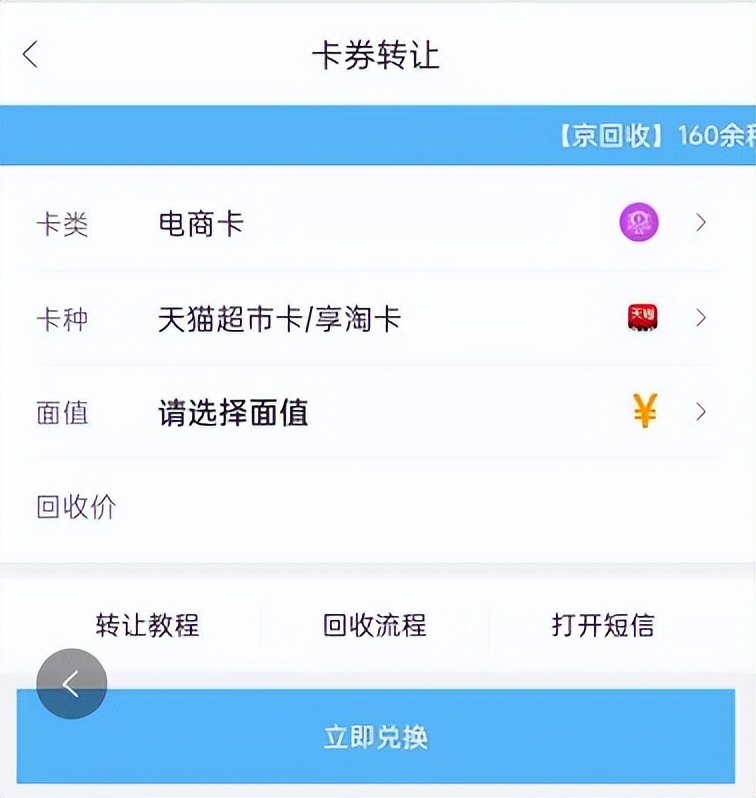Expand the 卡类 row using its chevron
Screen dimensions: 756x798
point(700,223)
